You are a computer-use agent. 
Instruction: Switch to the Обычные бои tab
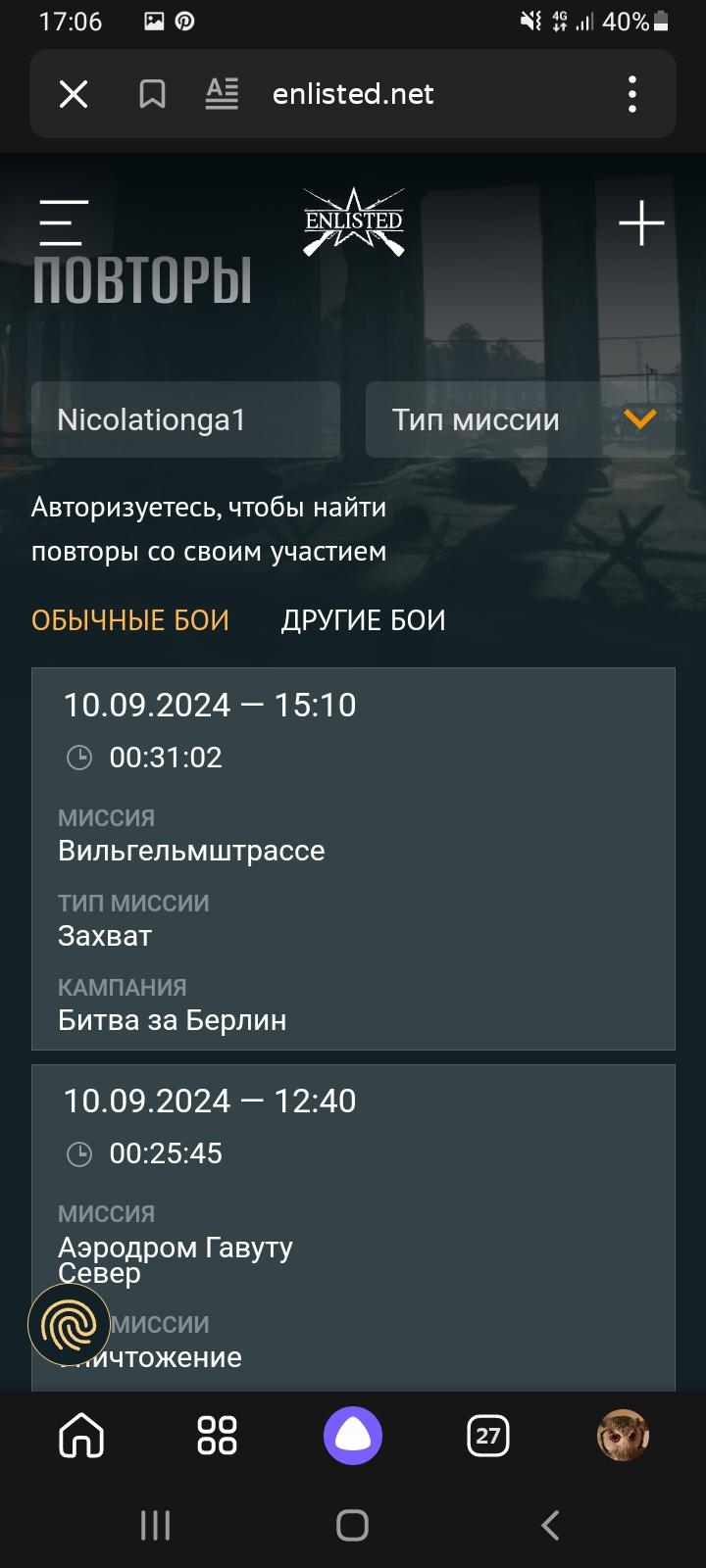click(130, 620)
